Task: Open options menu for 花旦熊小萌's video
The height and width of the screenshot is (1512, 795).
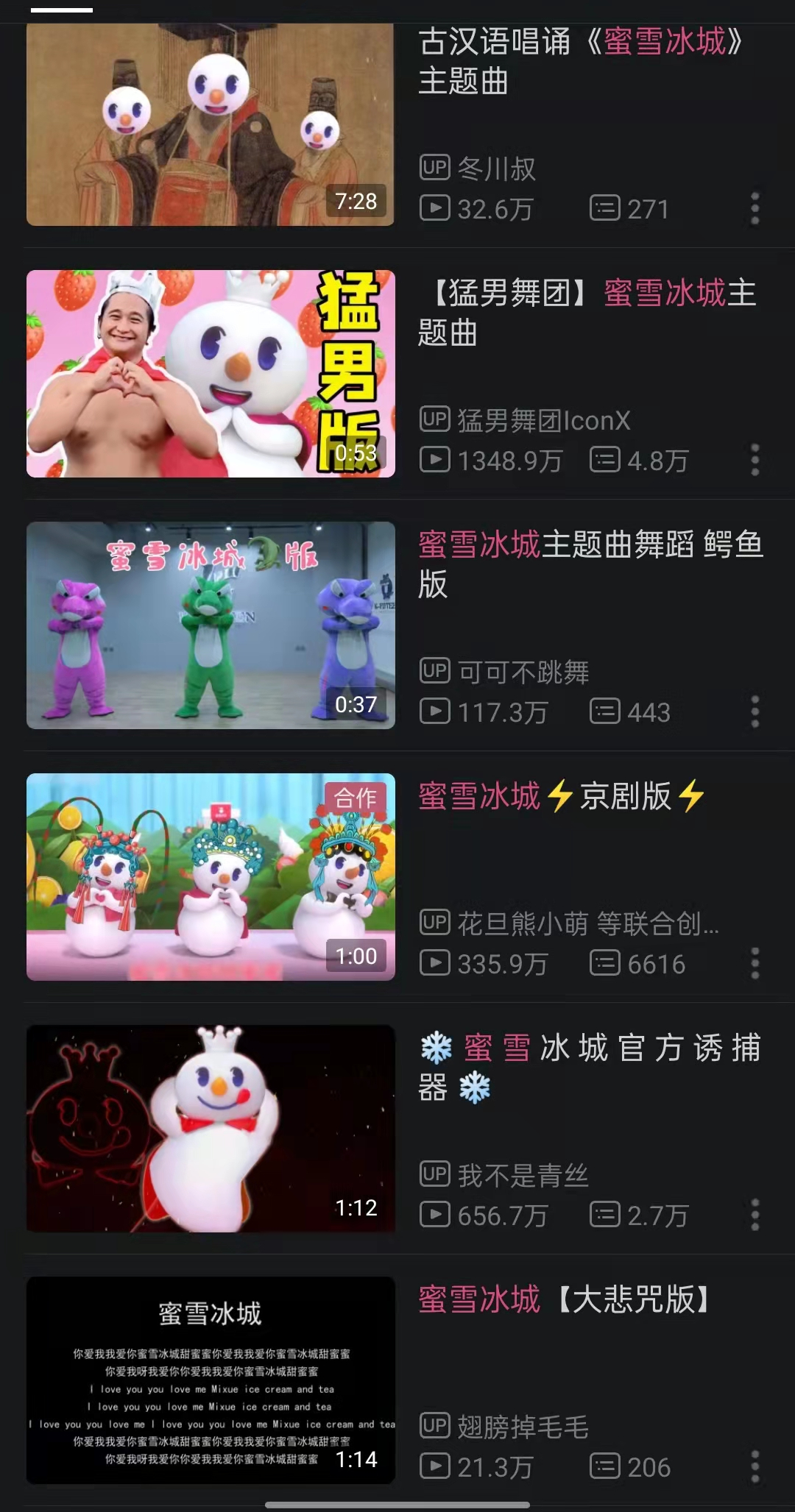Action: coord(755,964)
